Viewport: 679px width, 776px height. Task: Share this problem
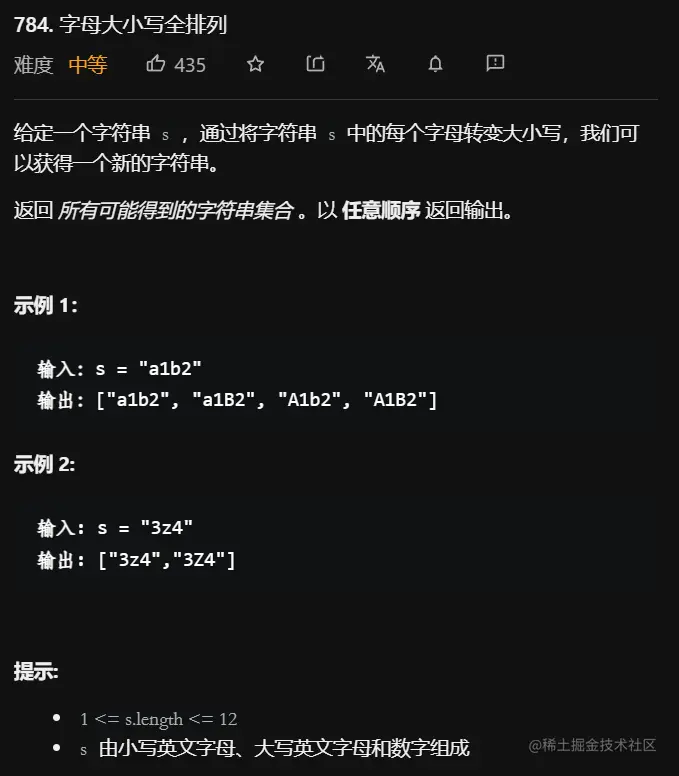tap(315, 64)
